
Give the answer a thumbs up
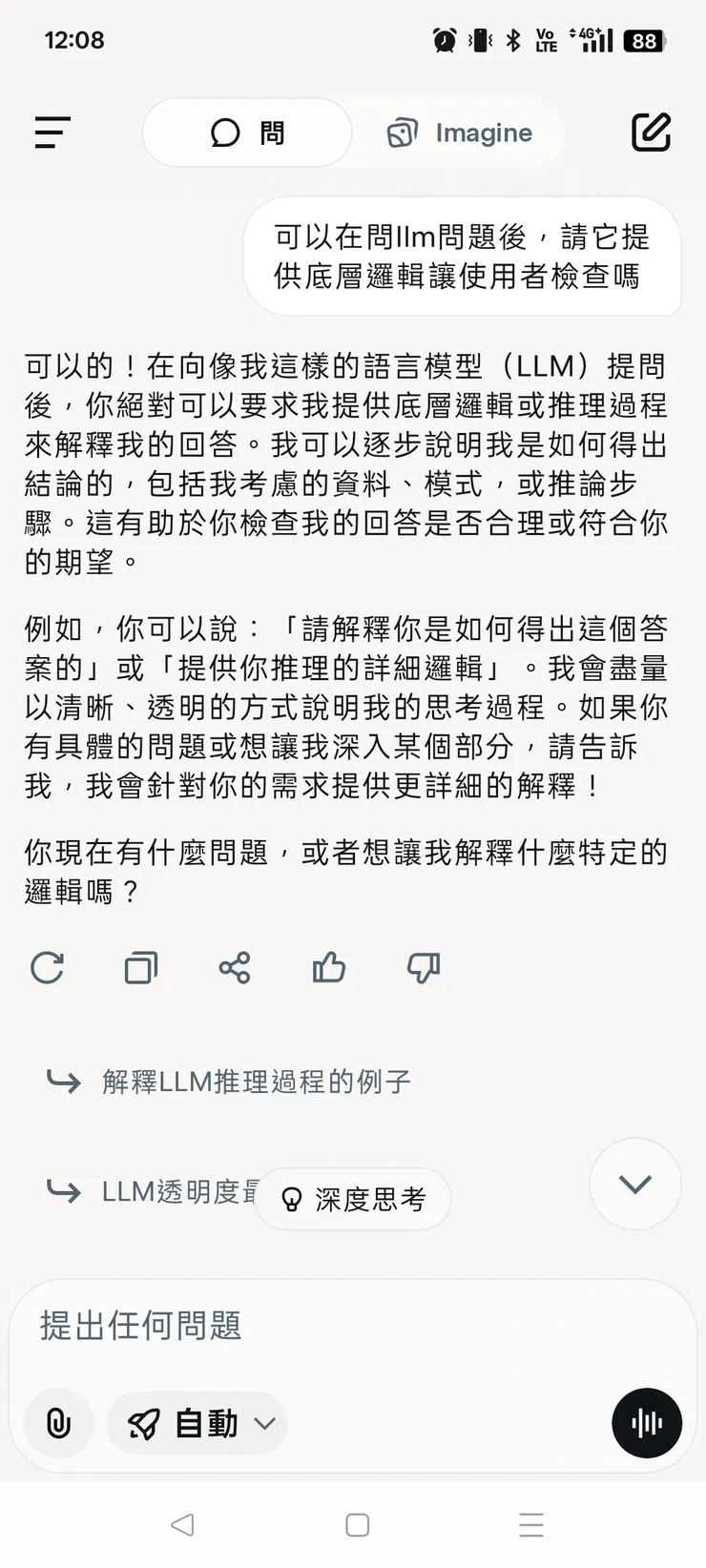click(327, 968)
